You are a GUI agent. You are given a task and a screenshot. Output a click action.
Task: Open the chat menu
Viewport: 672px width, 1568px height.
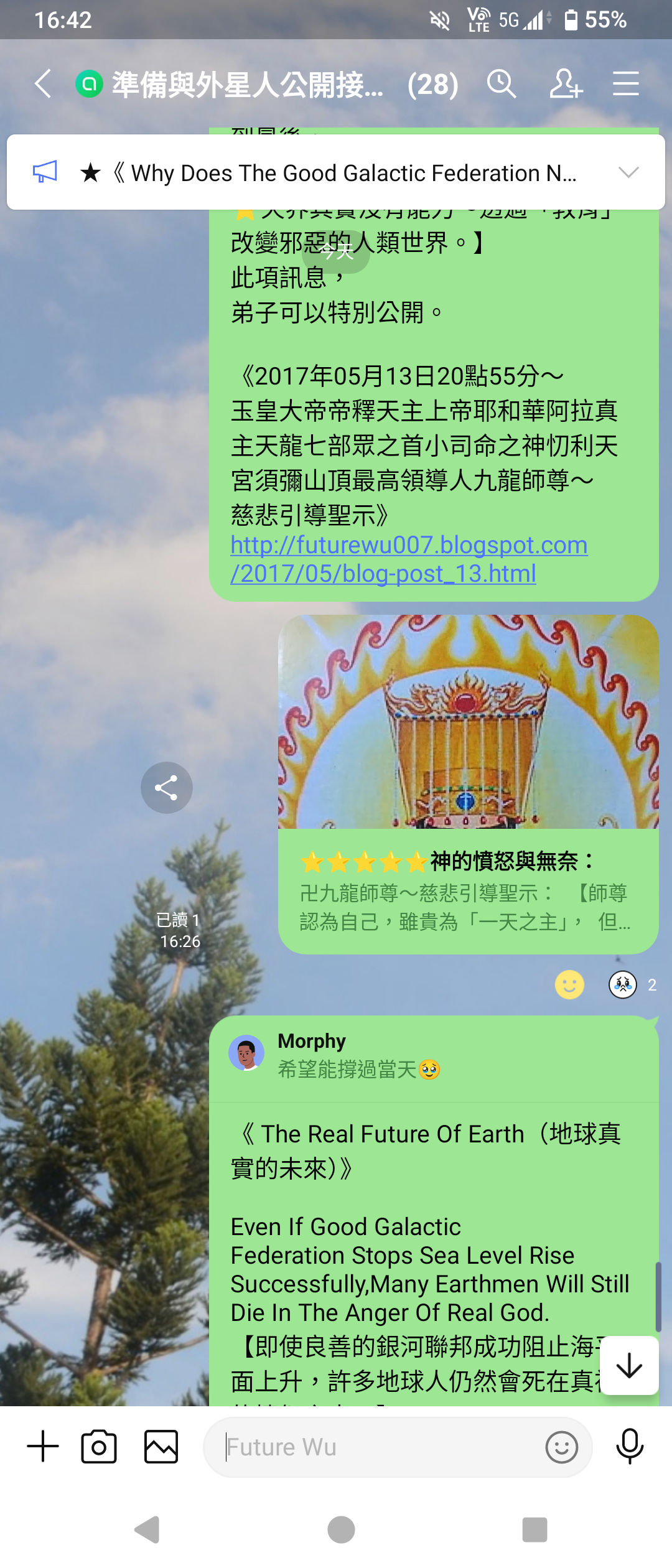[x=625, y=84]
